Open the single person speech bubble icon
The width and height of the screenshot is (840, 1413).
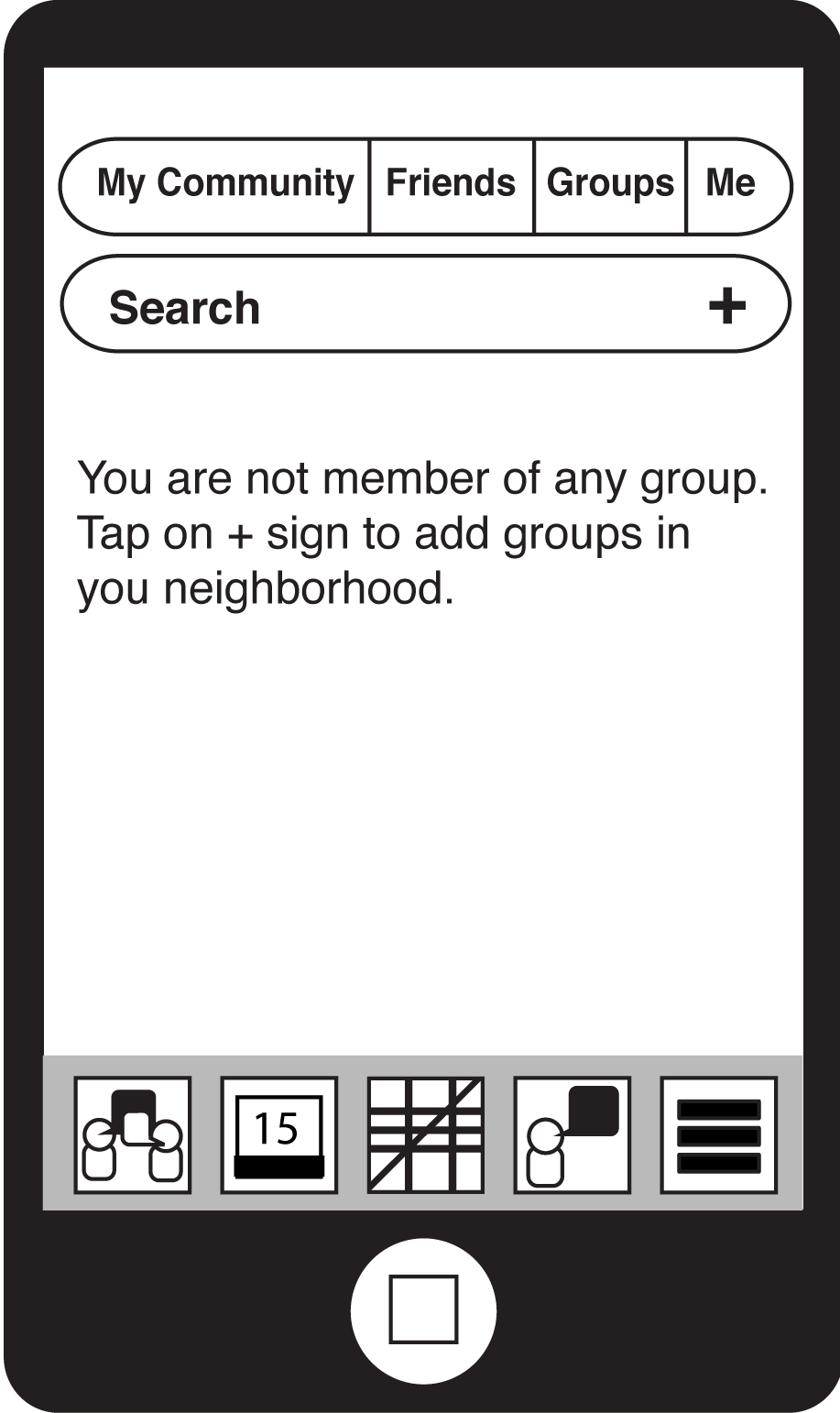573,1135
